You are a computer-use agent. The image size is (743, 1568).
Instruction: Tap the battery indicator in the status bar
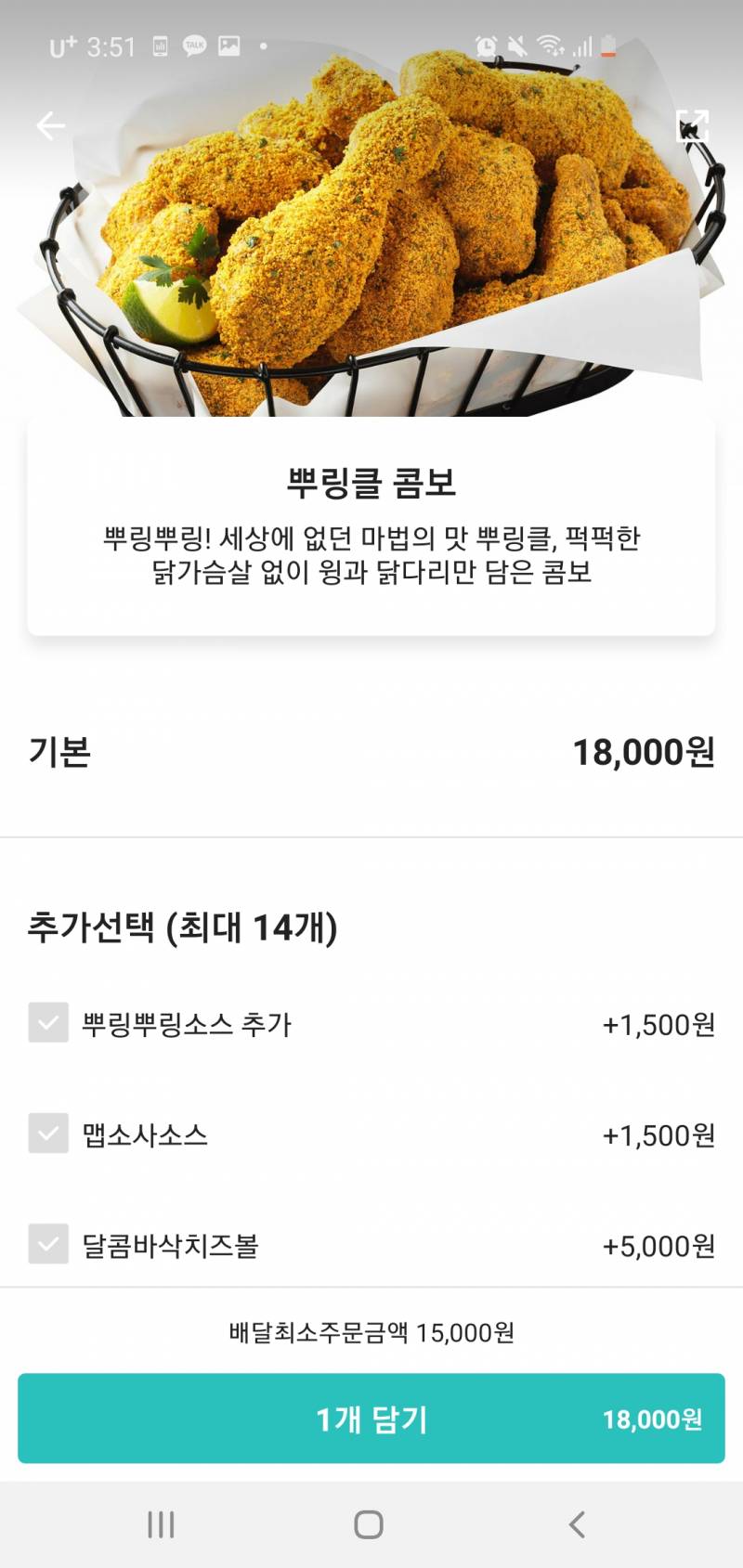coord(608,43)
